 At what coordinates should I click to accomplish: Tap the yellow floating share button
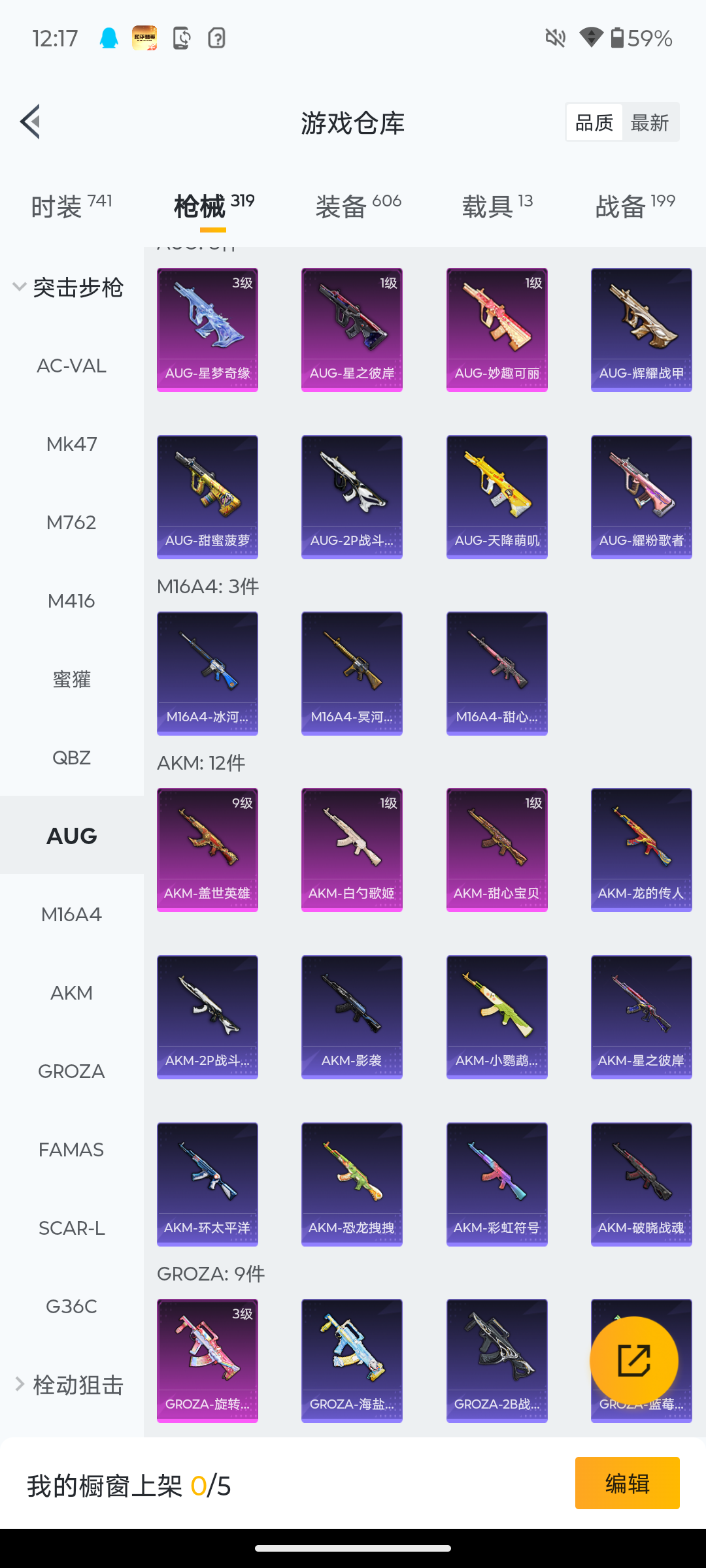(x=633, y=1360)
